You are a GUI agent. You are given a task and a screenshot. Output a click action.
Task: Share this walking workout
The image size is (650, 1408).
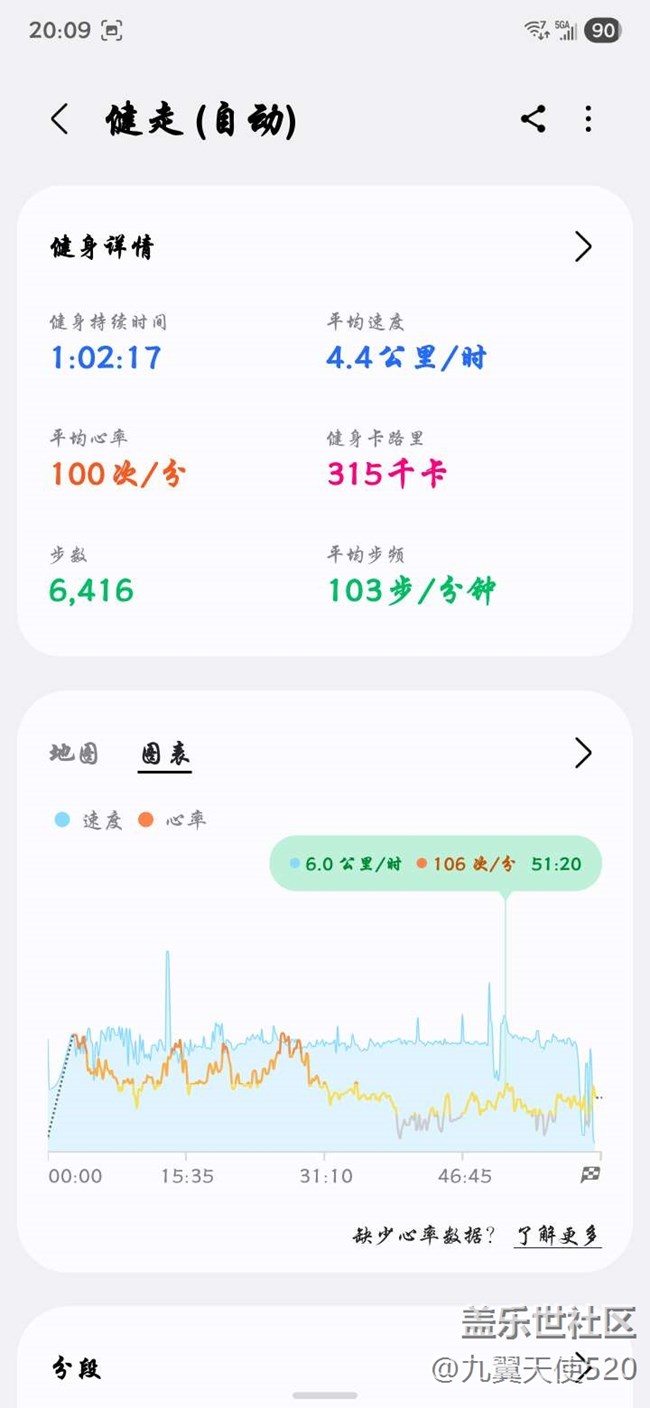click(533, 119)
